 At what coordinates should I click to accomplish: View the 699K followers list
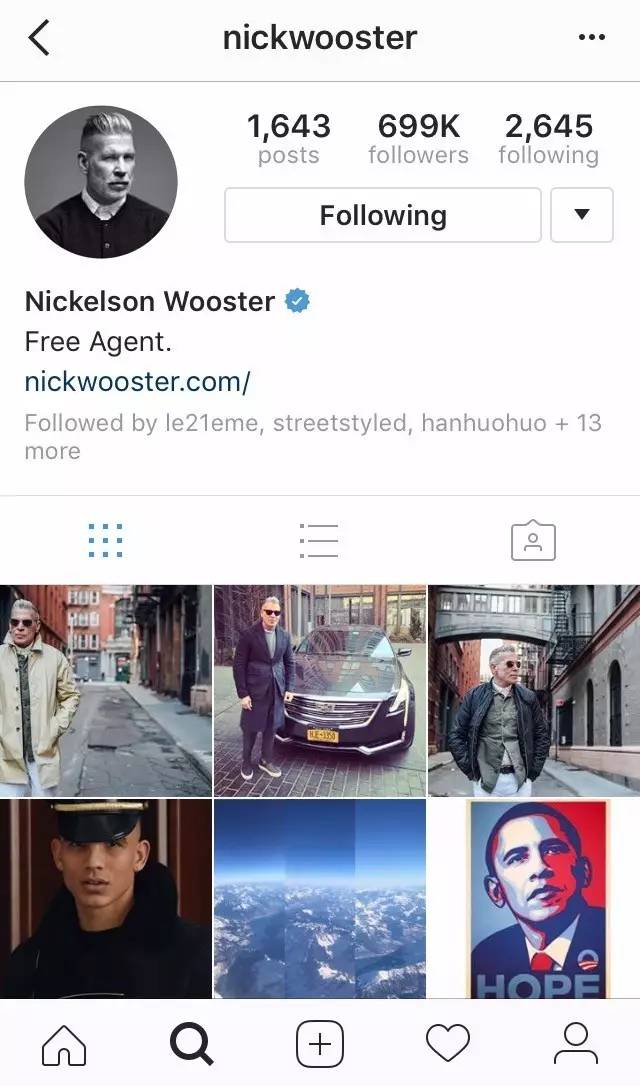[x=418, y=138]
